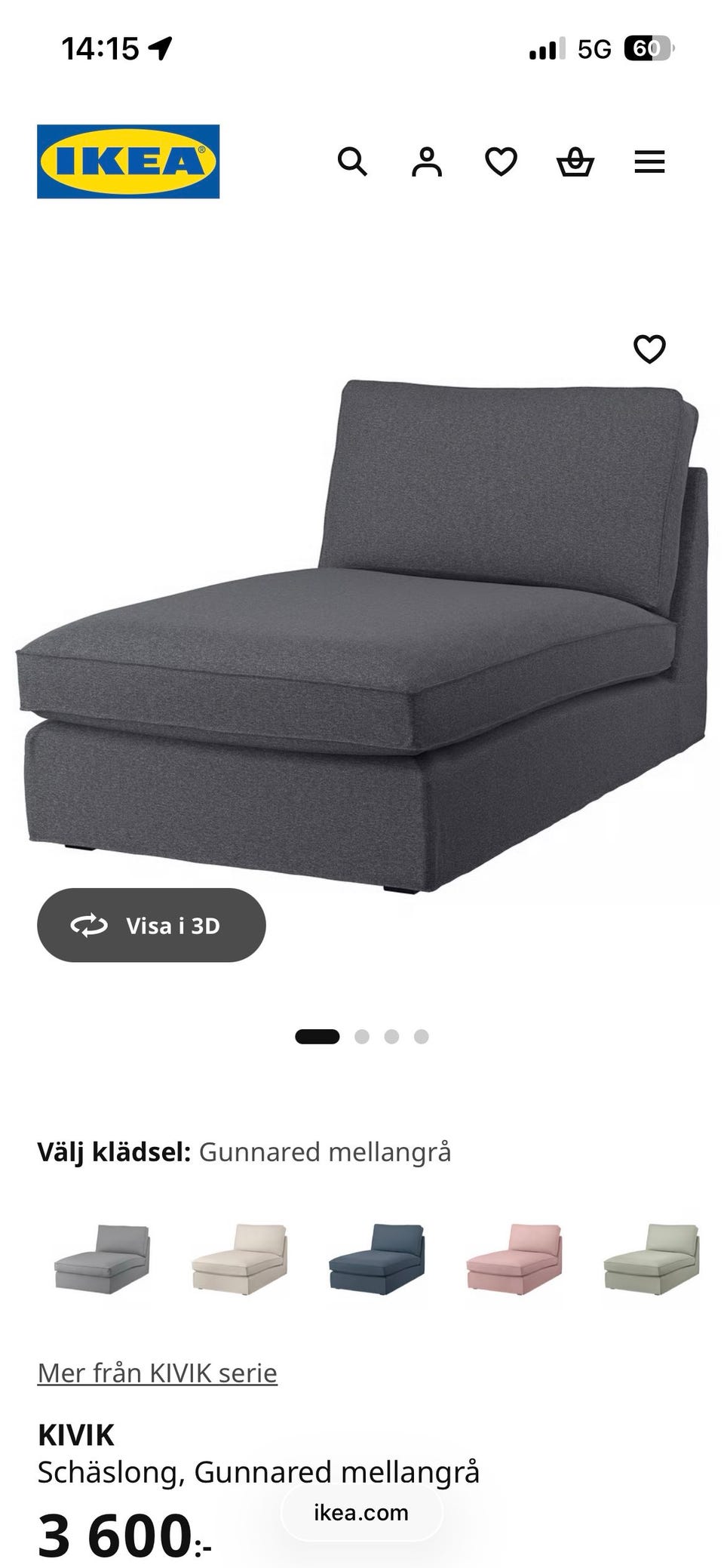The width and height of the screenshot is (724, 1568).
Task: Open the user account profile icon
Action: (x=426, y=161)
